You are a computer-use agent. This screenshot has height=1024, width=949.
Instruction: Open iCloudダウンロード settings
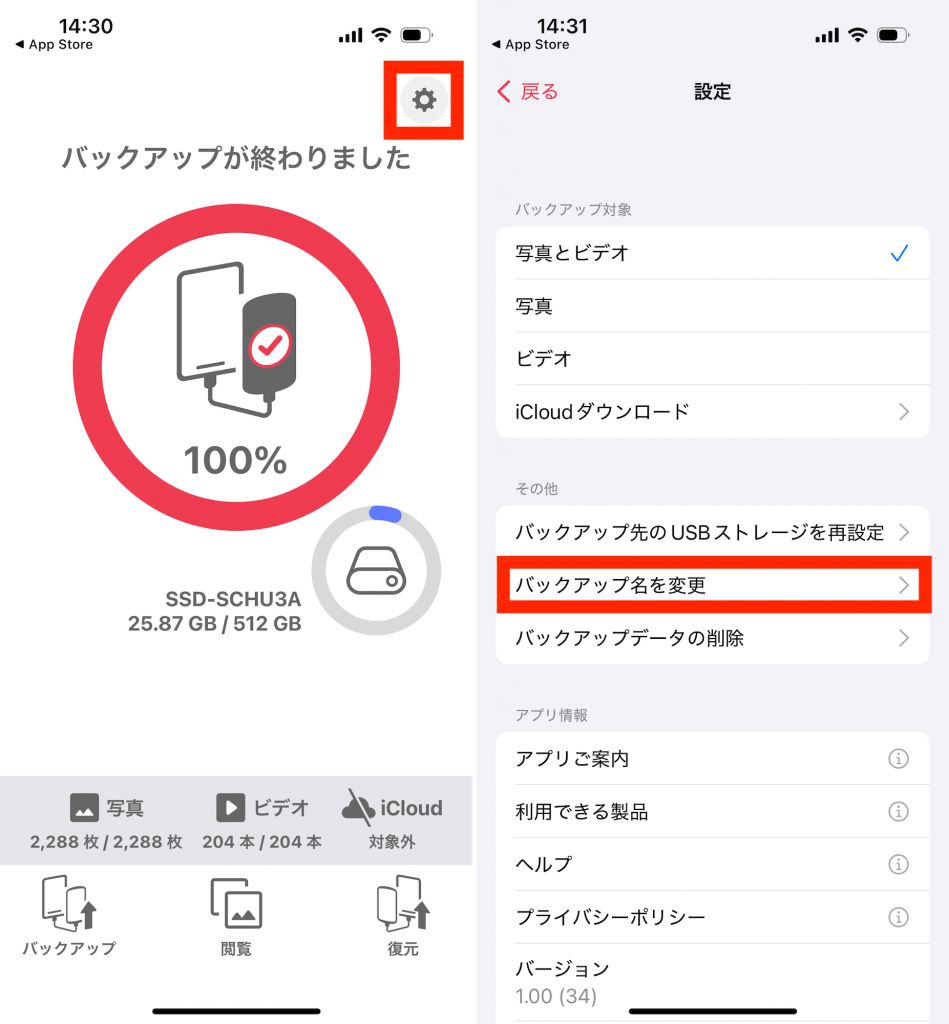point(712,411)
